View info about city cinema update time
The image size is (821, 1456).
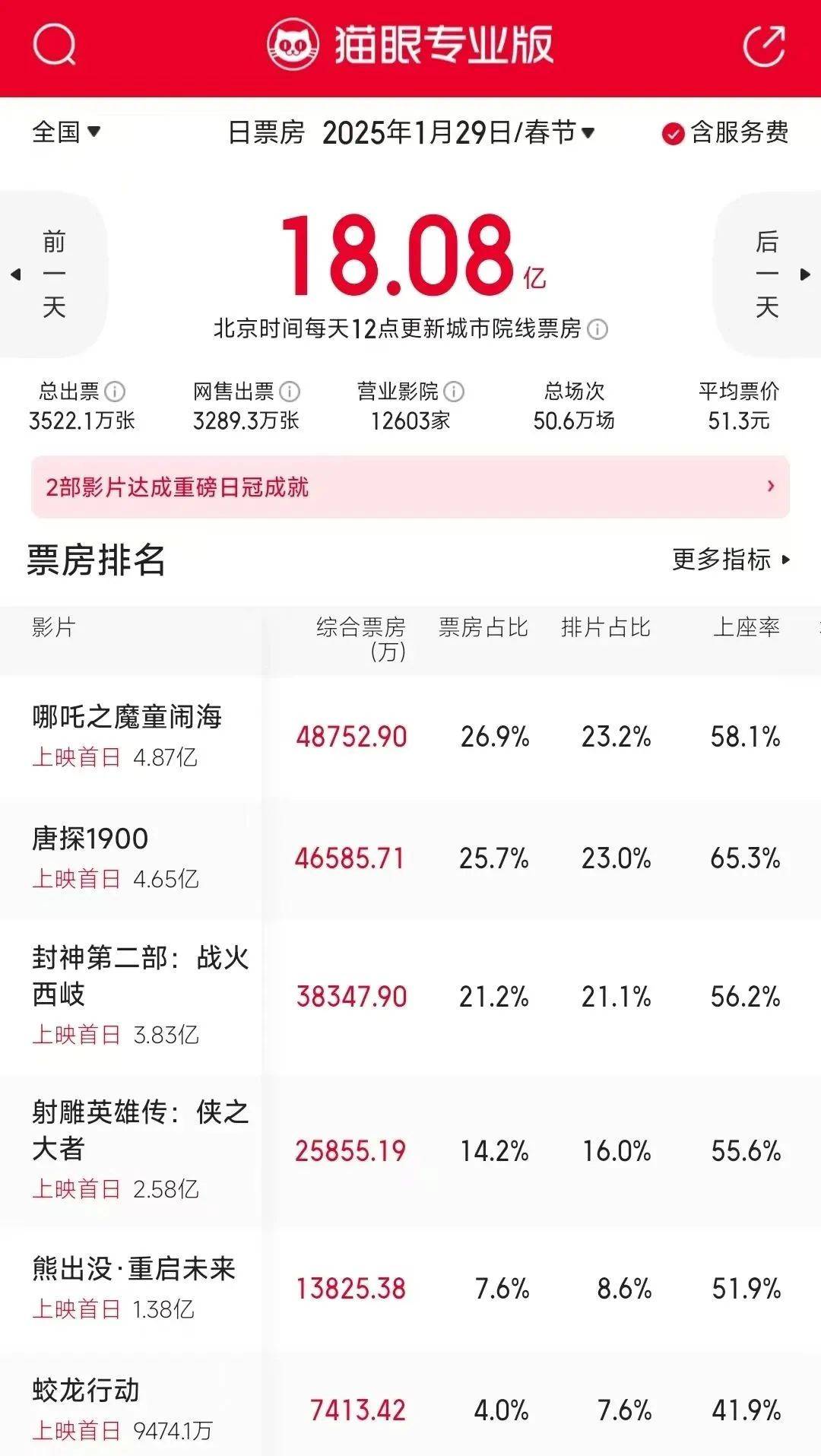pyautogui.click(x=598, y=329)
